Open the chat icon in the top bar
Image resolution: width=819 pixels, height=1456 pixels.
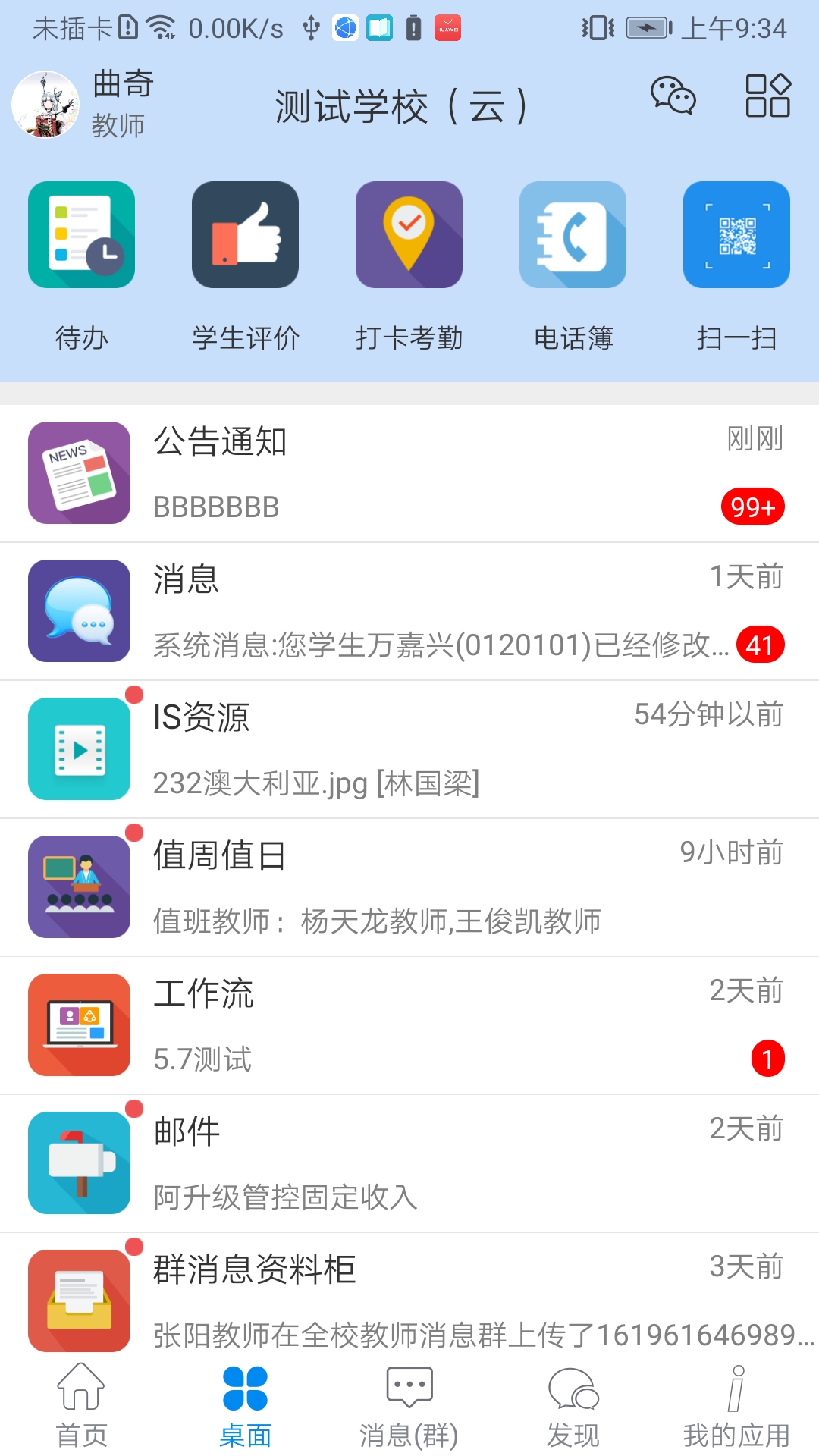672,97
